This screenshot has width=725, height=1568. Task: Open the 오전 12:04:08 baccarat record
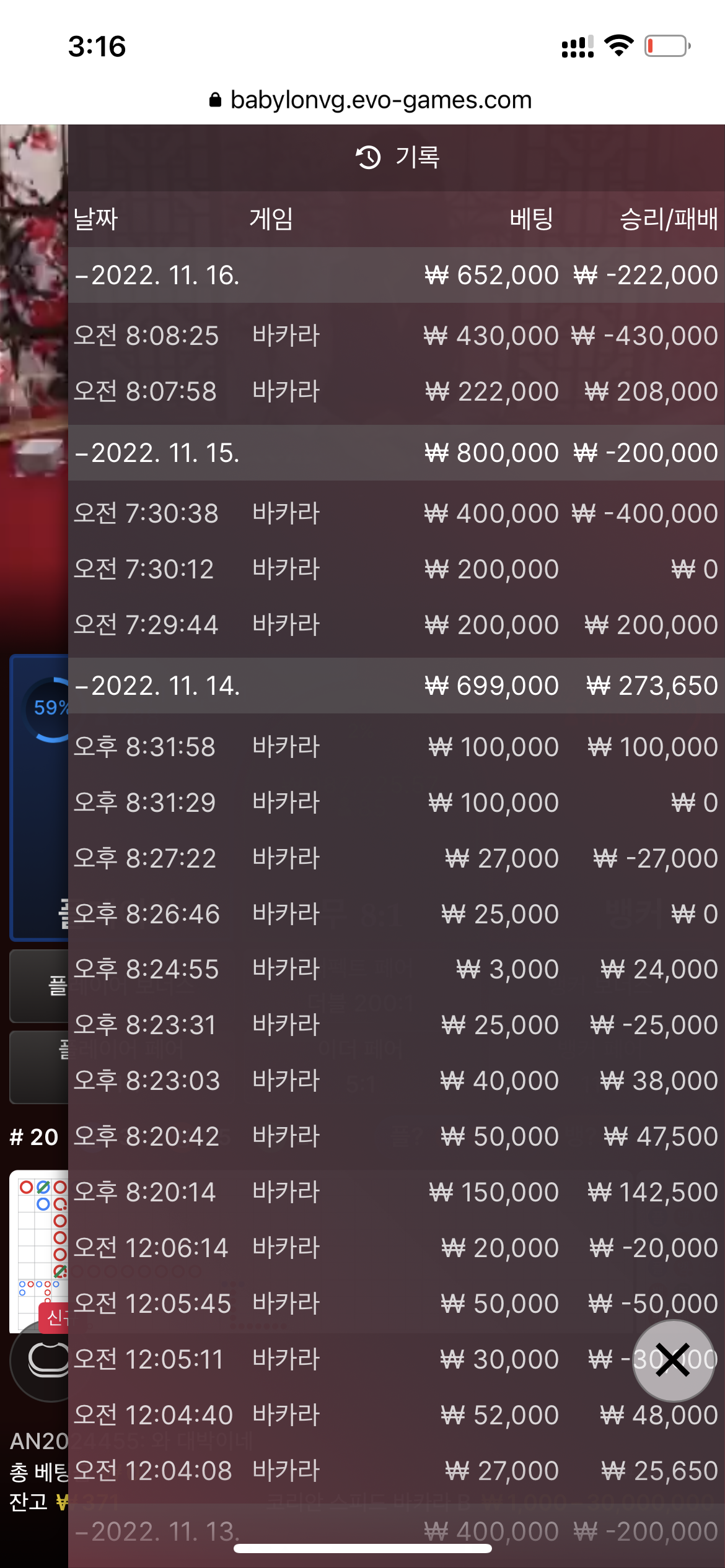[x=395, y=1471]
